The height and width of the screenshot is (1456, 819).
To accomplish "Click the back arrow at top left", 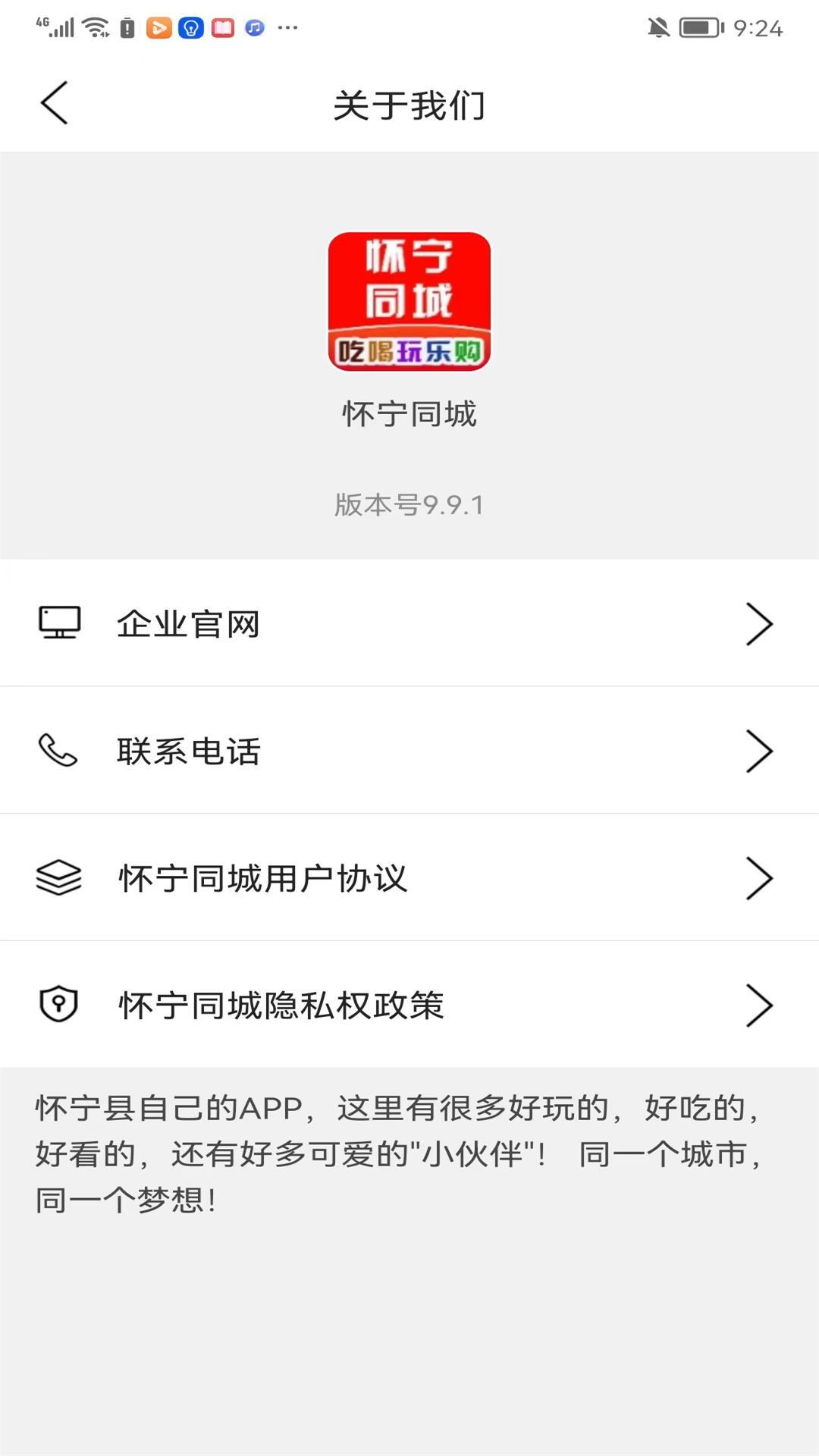I will [54, 104].
